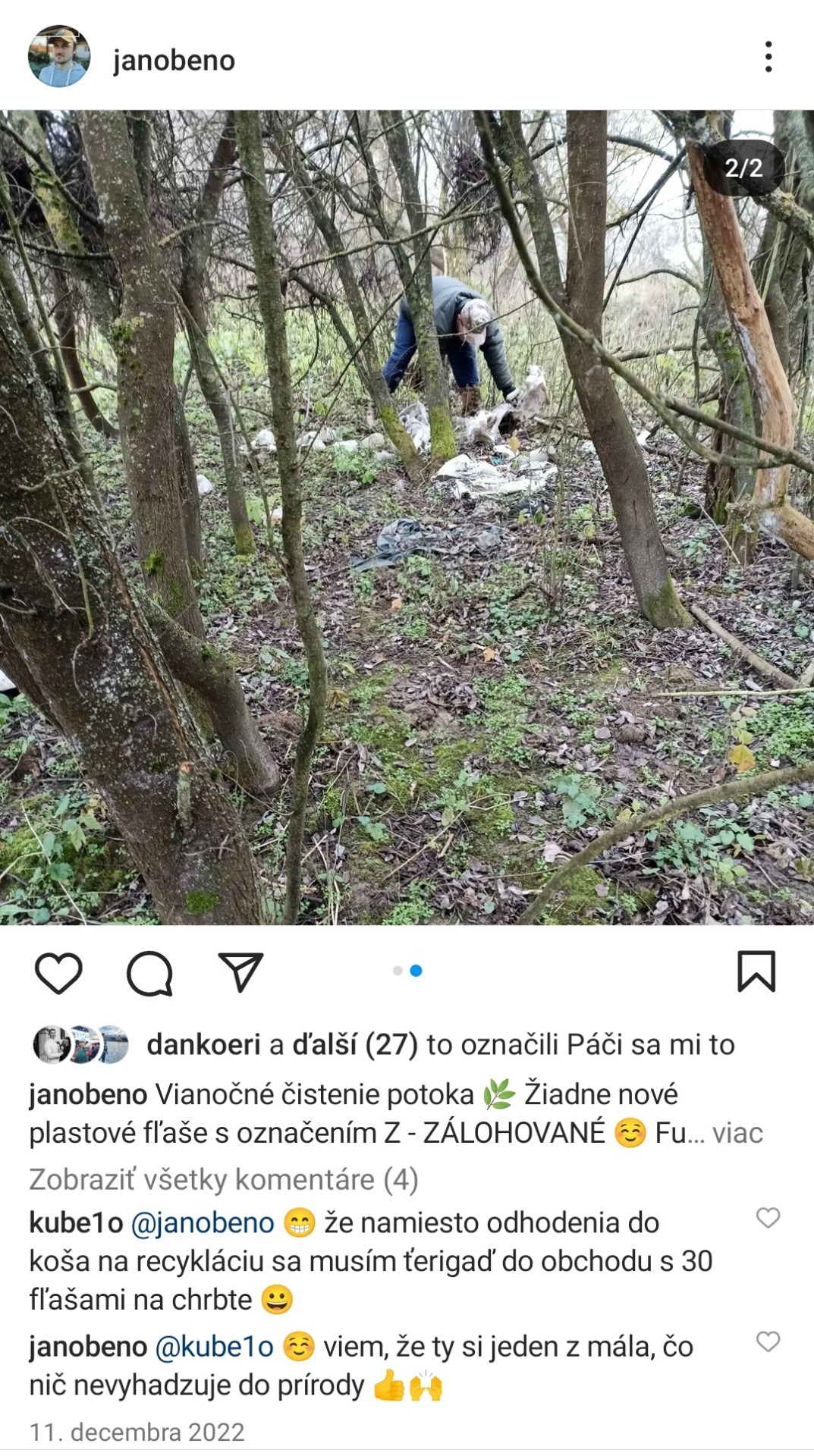Screen dimensions: 814x1456
Task: Share the post via paper plane icon
Action: [240, 972]
